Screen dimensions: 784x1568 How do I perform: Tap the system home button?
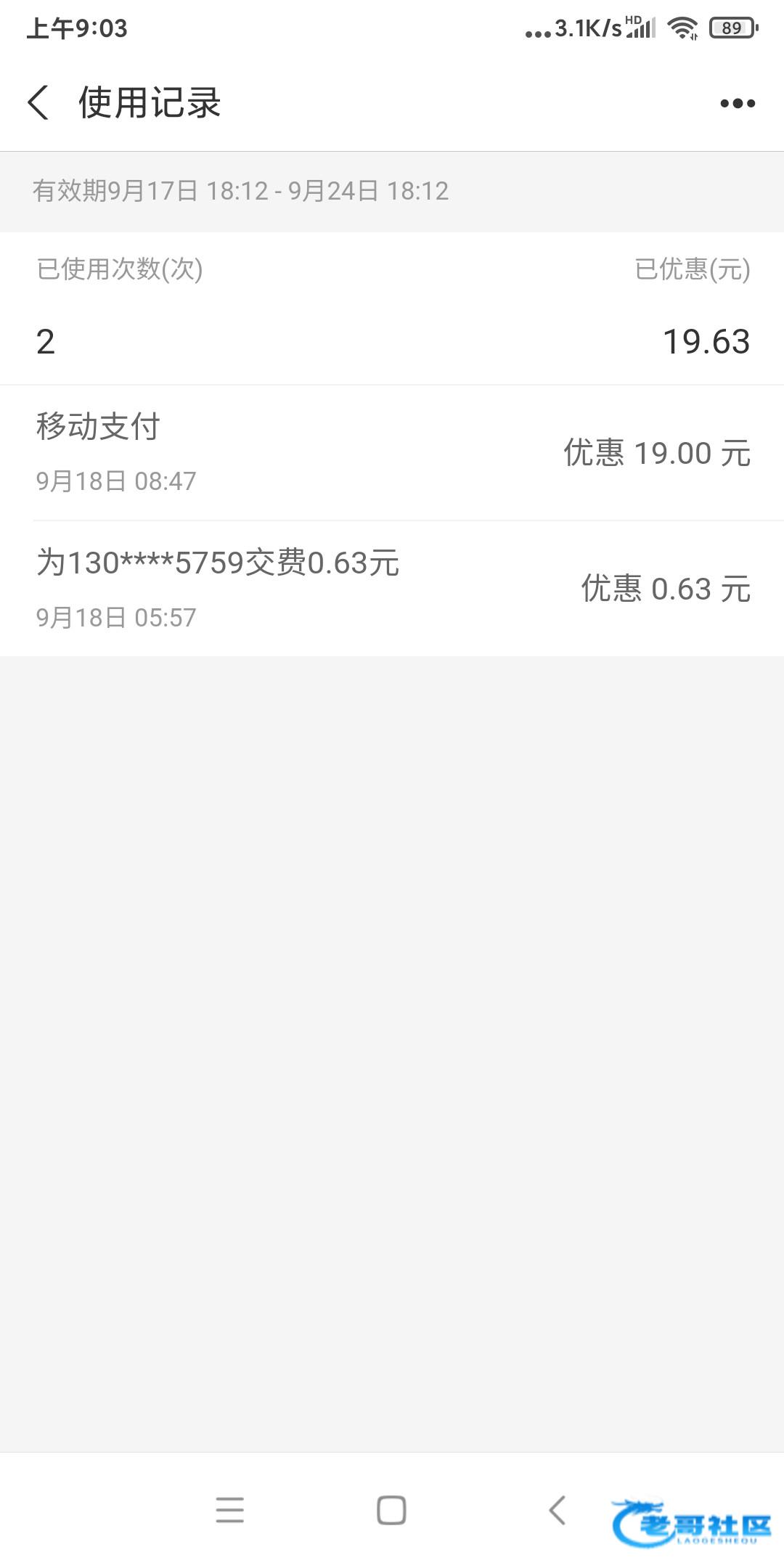pyautogui.click(x=391, y=1511)
